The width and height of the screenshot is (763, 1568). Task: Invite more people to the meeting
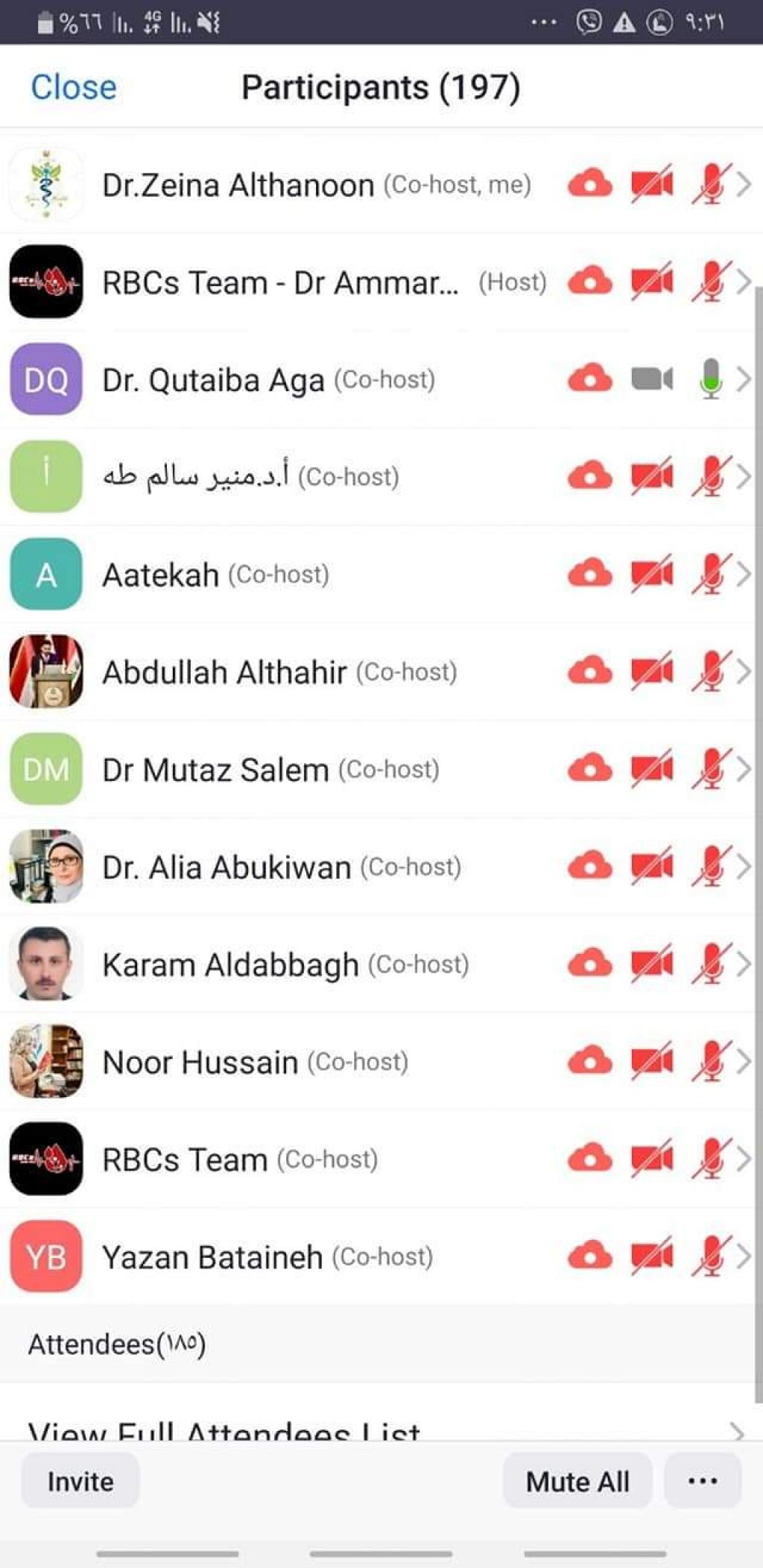click(80, 1482)
